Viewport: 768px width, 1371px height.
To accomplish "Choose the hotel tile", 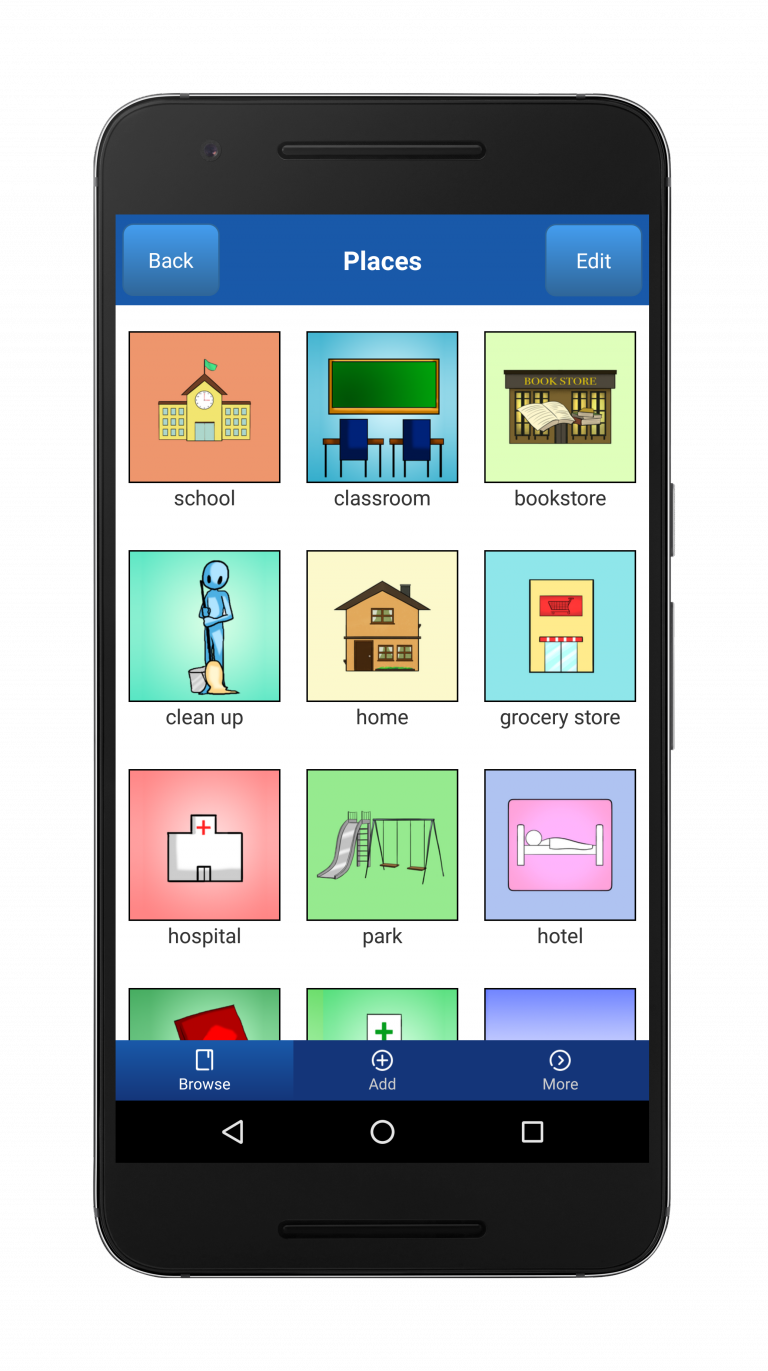I will click(x=560, y=845).
